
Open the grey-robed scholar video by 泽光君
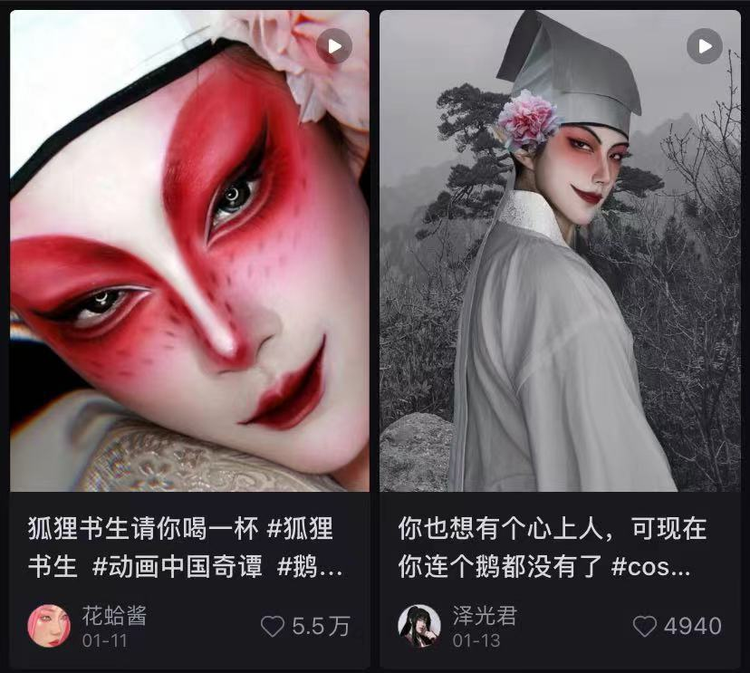point(560,251)
